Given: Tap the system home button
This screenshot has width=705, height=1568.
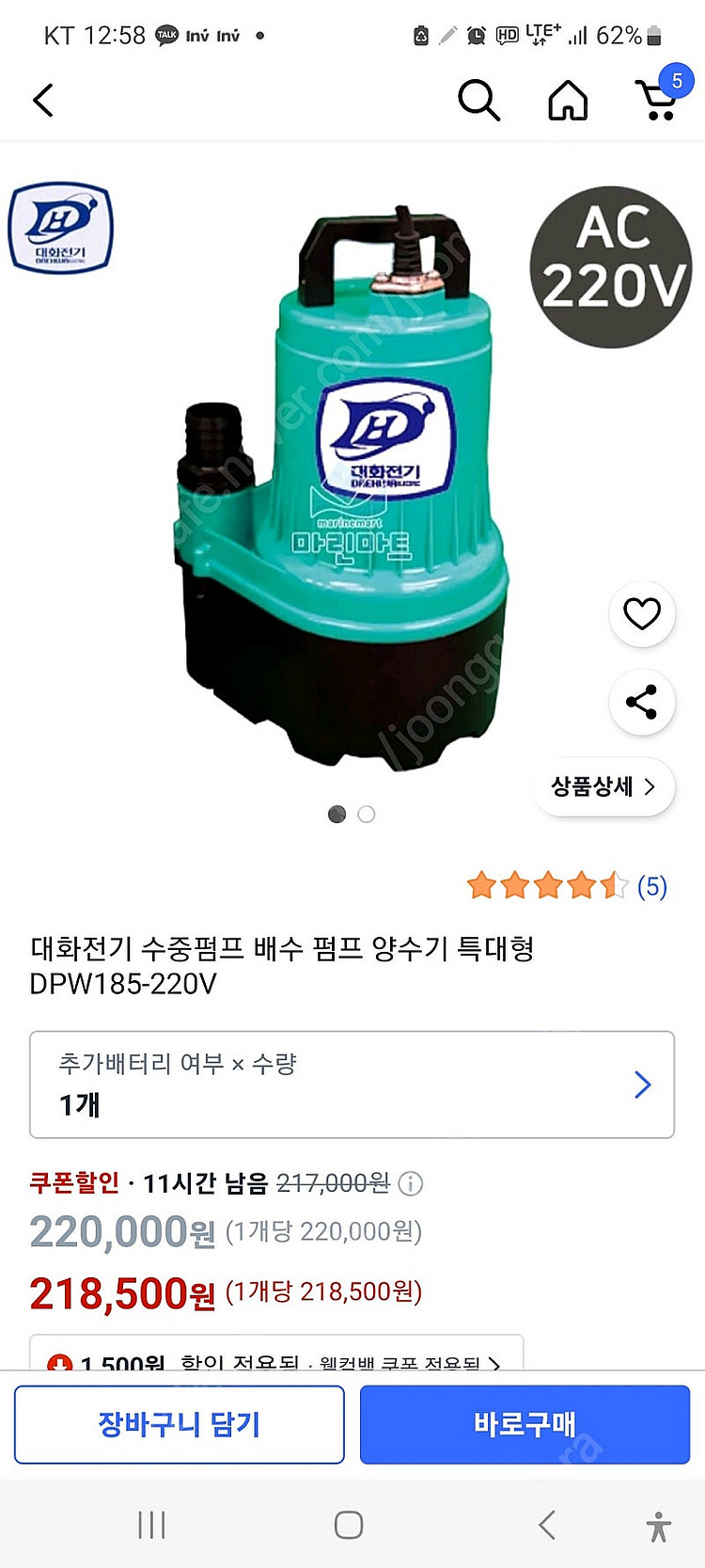Looking at the screenshot, I should (x=349, y=1525).
